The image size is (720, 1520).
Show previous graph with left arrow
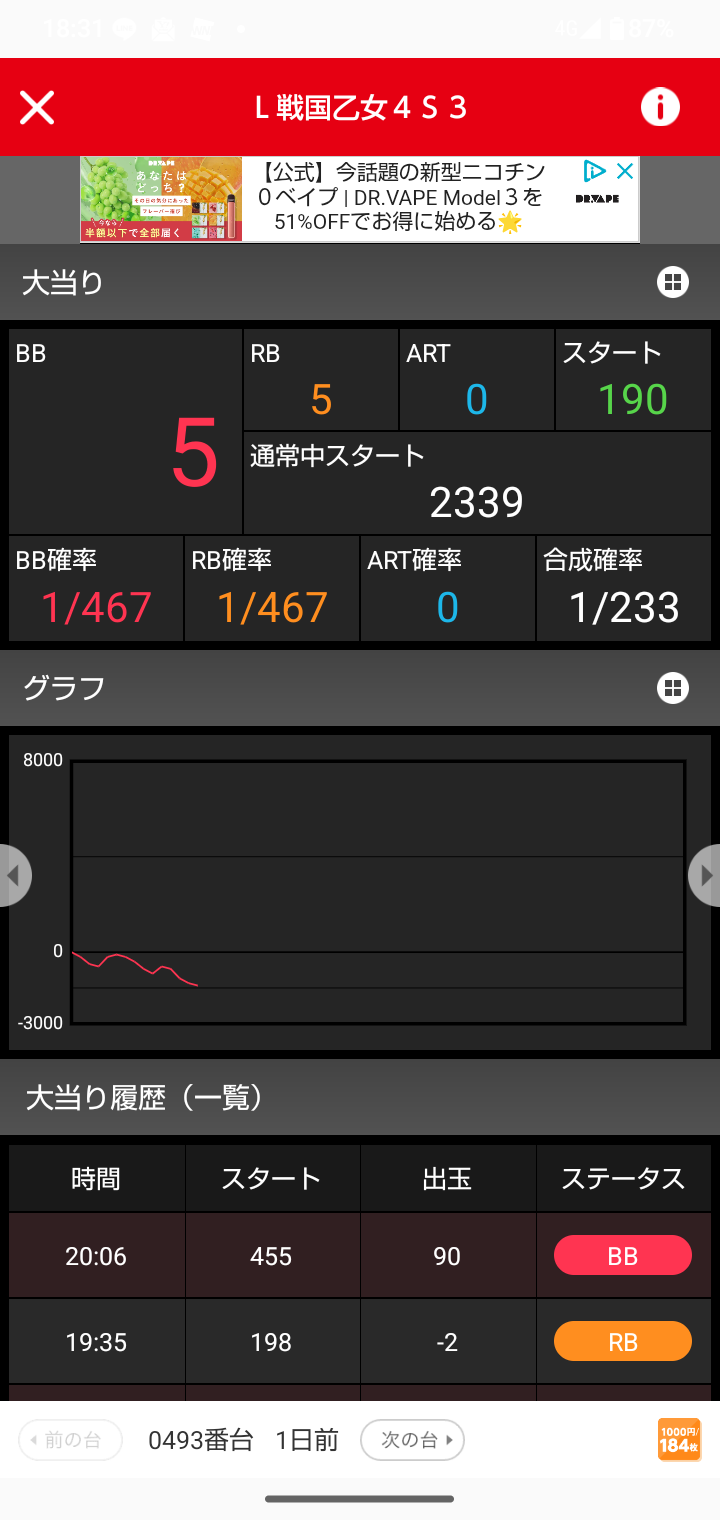[14, 876]
